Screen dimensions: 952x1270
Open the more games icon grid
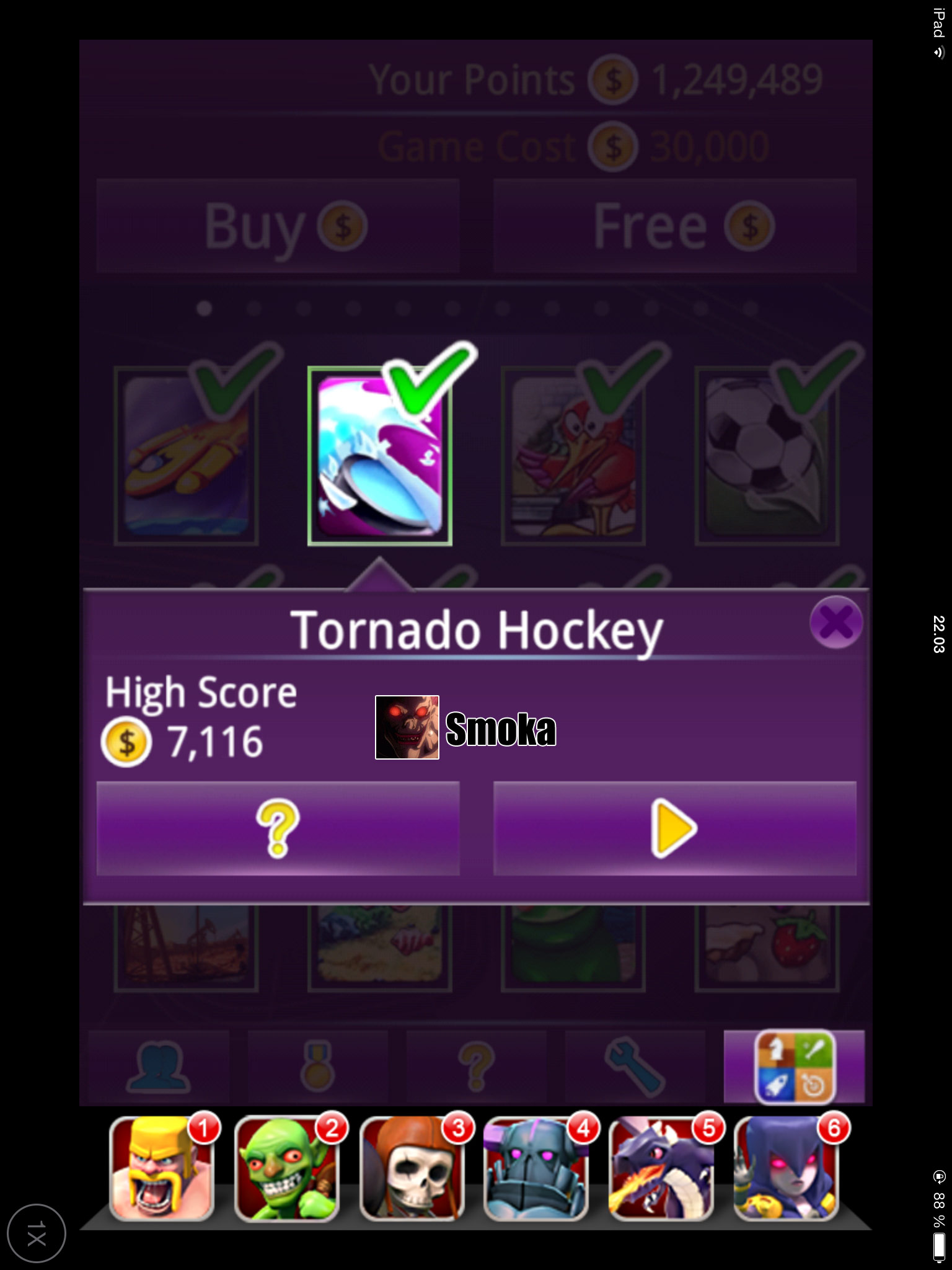(x=795, y=1067)
